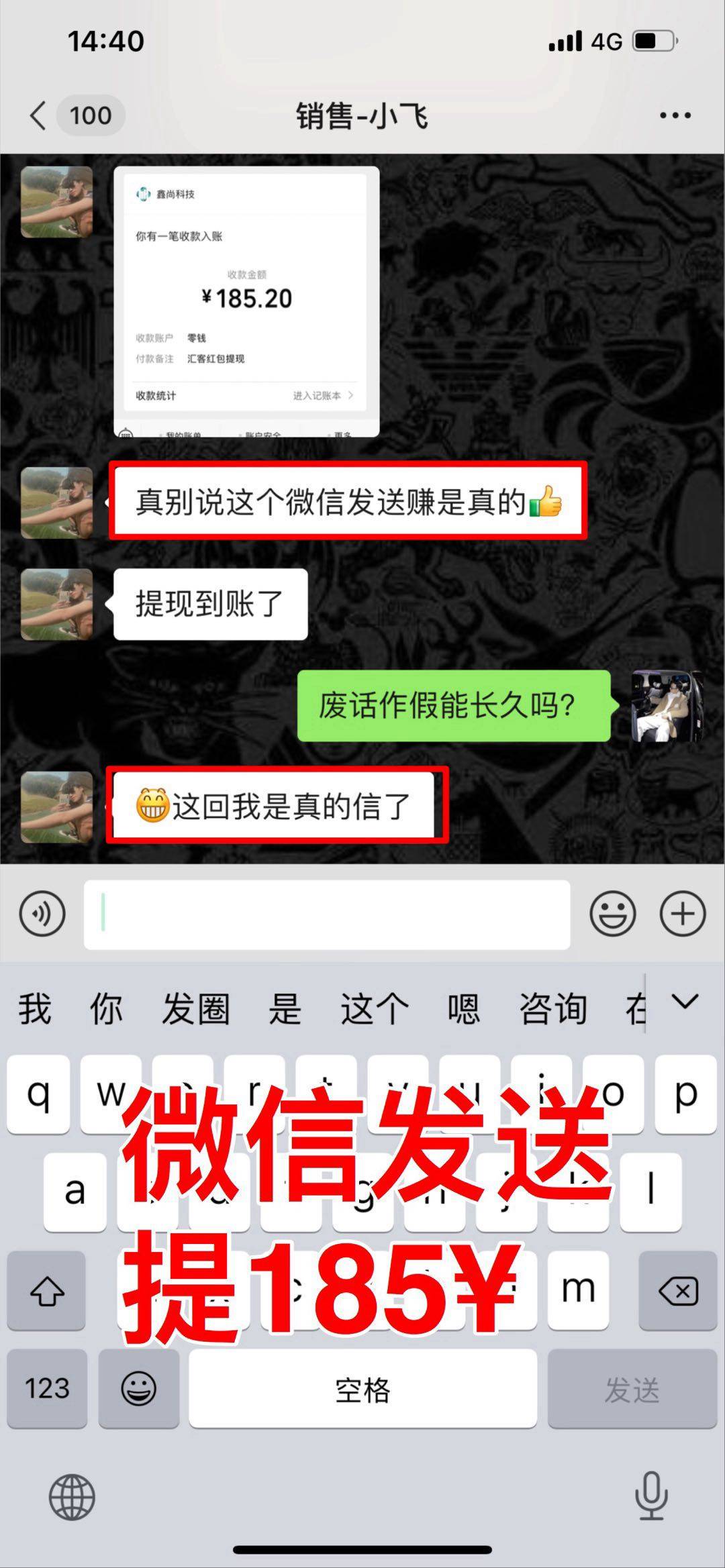Viewport: 725px width, 1568px height.
Task: Select the suggestion 咨询
Action: click(553, 1008)
